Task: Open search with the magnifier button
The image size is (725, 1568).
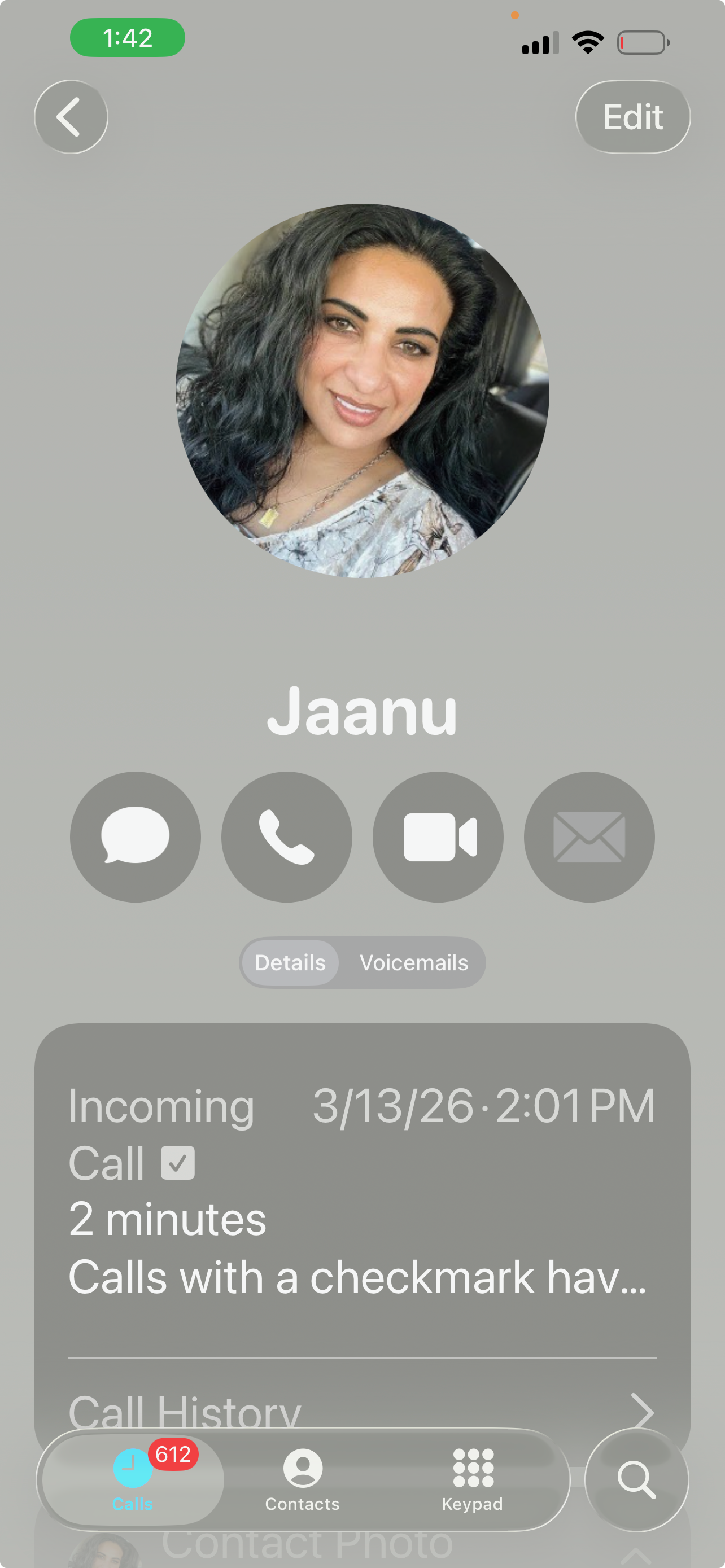Action: pos(636,1479)
